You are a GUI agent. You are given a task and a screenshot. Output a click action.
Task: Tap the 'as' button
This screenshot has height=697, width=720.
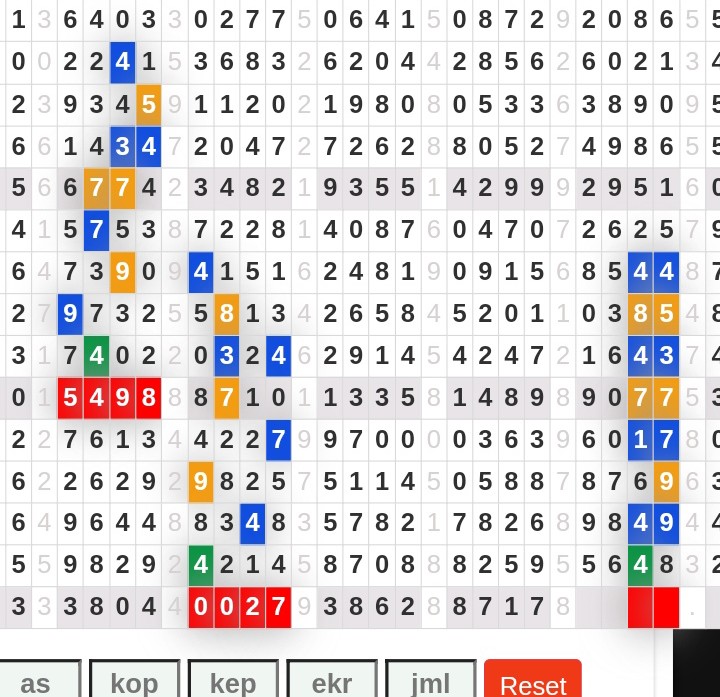[x=36, y=680]
